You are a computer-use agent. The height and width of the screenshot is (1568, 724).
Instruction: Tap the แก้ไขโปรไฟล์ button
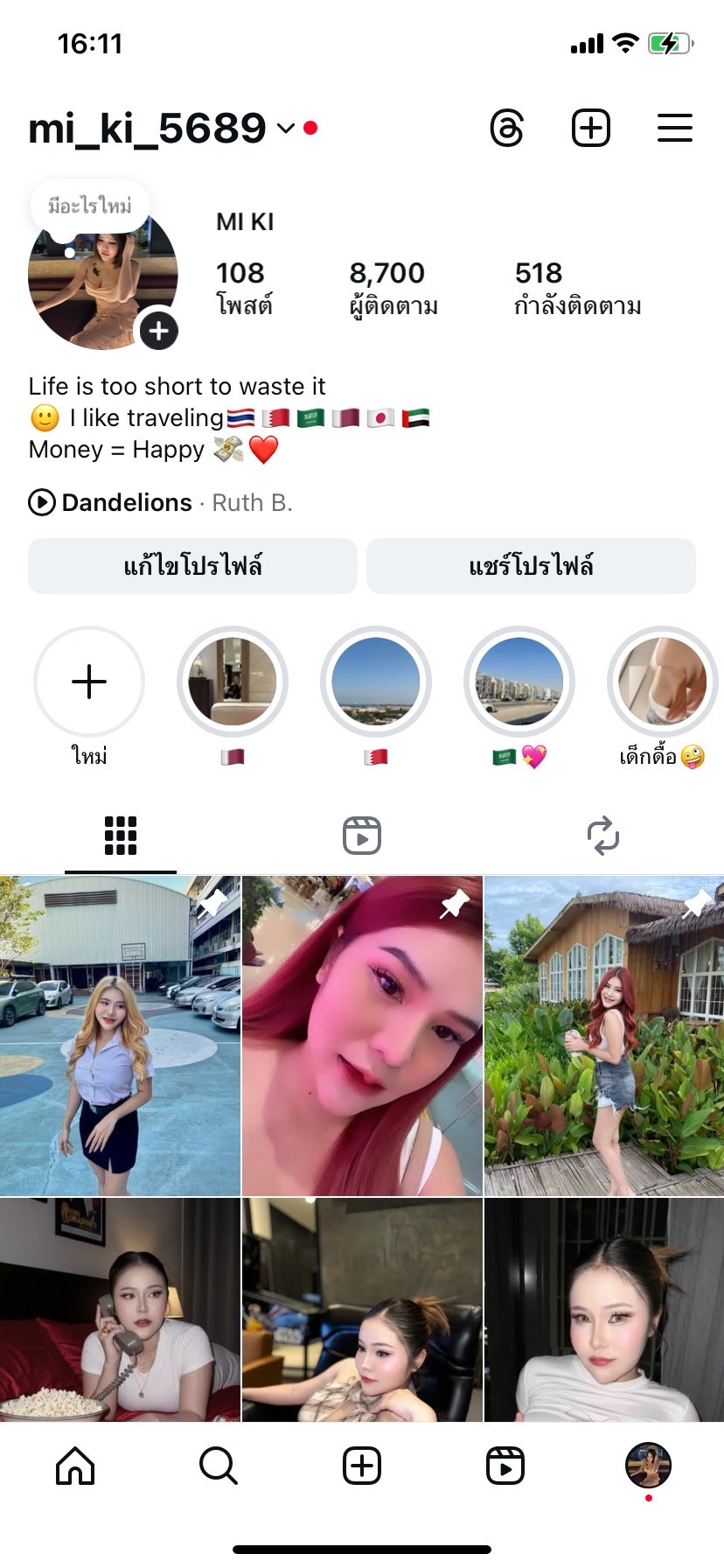[192, 566]
